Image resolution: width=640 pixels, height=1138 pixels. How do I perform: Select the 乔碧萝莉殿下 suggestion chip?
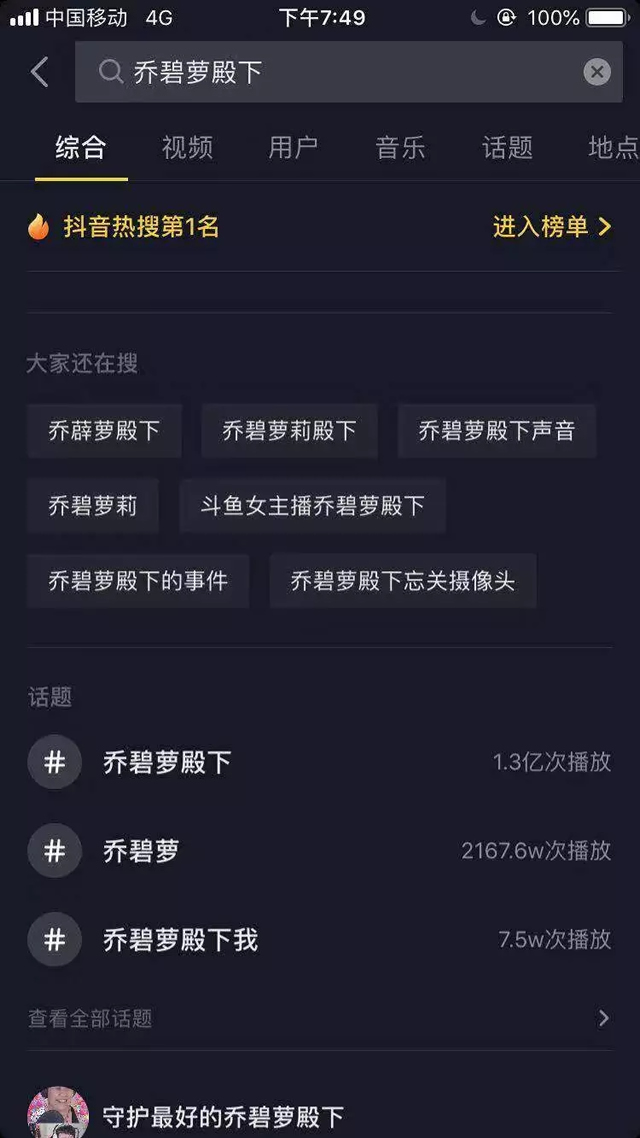pos(289,431)
